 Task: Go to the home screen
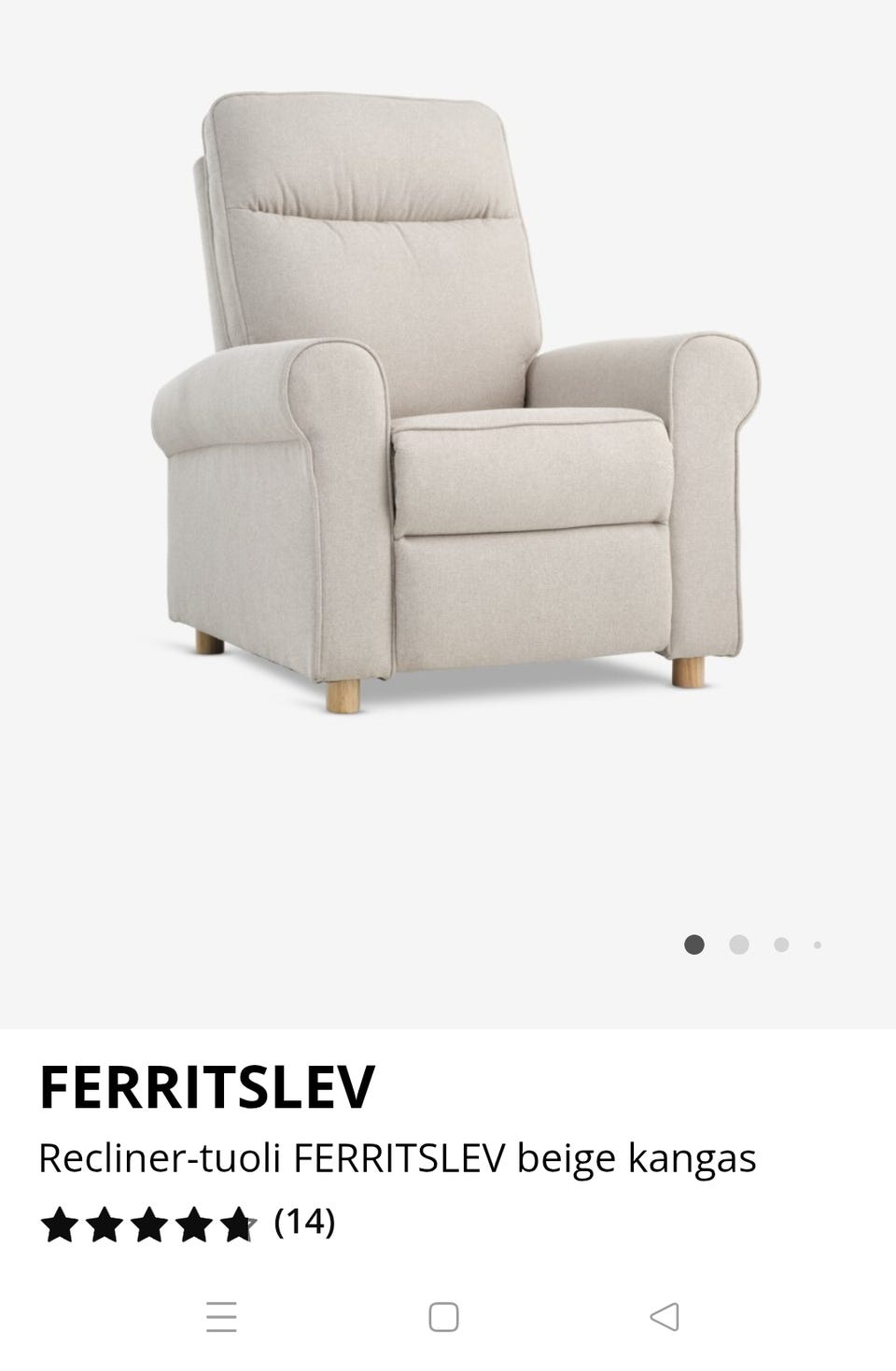click(x=443, y=1317)
